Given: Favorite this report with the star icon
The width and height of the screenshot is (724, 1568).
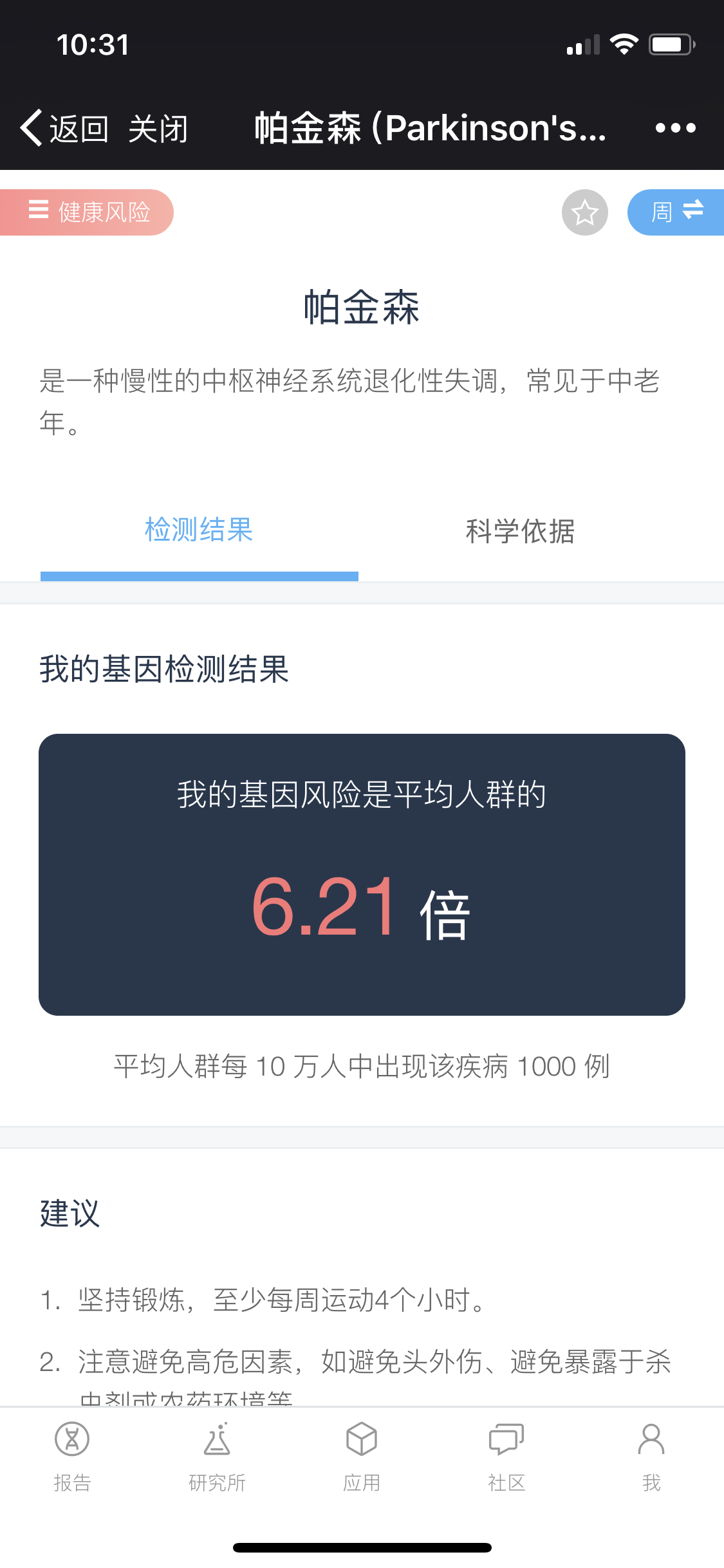Looking at the screenshot, I should 585,212.
